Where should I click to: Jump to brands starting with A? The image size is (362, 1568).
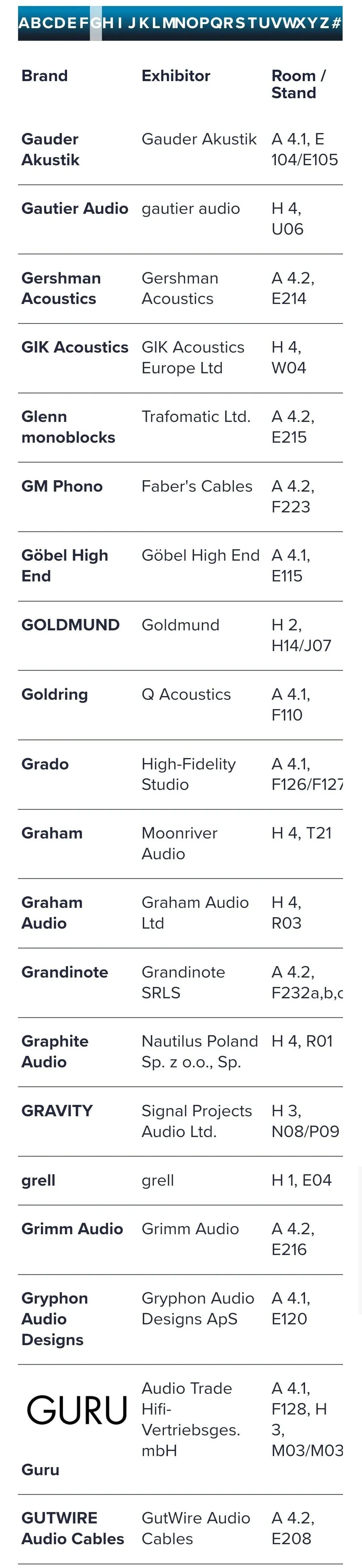[24, 23]
